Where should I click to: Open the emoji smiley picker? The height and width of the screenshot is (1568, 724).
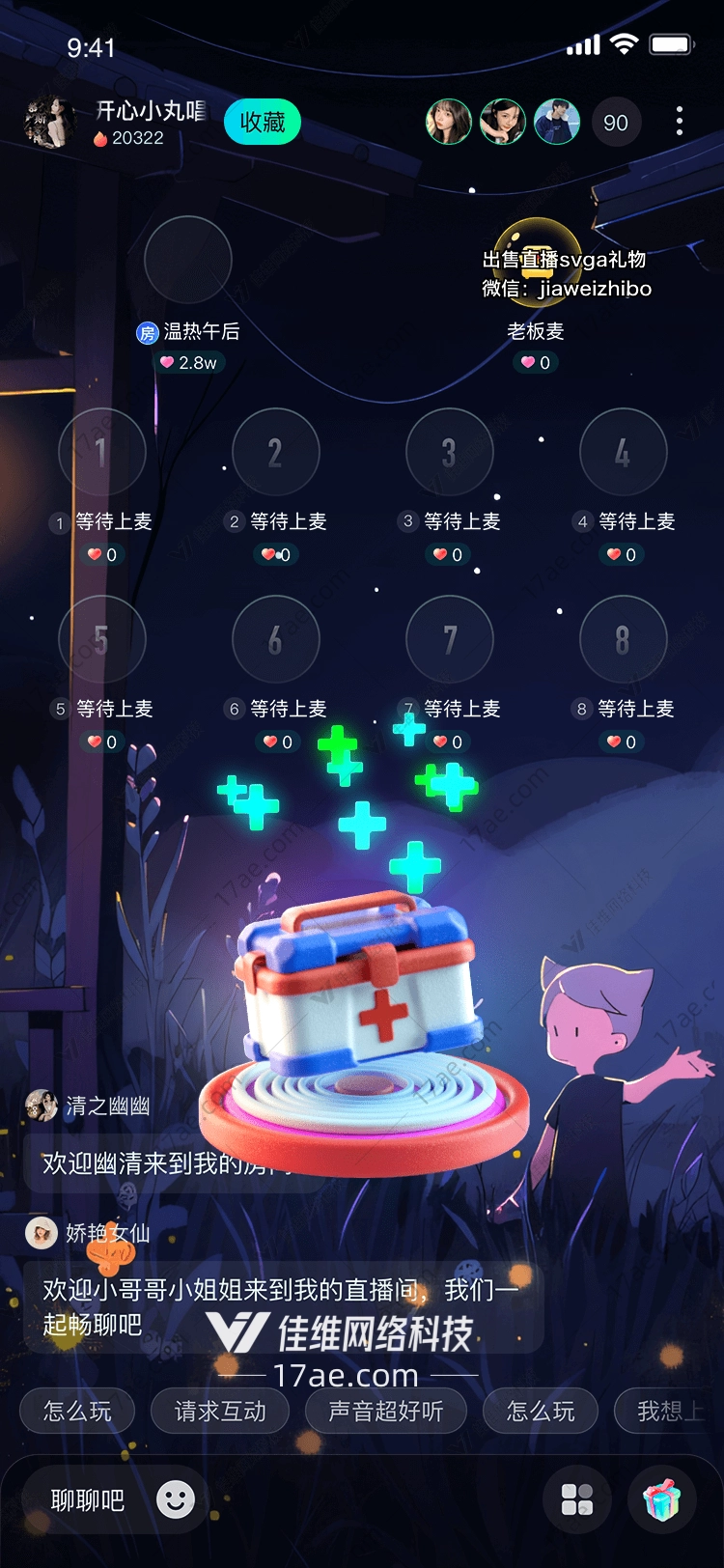pyautogui.click(x=176, y=1499)
